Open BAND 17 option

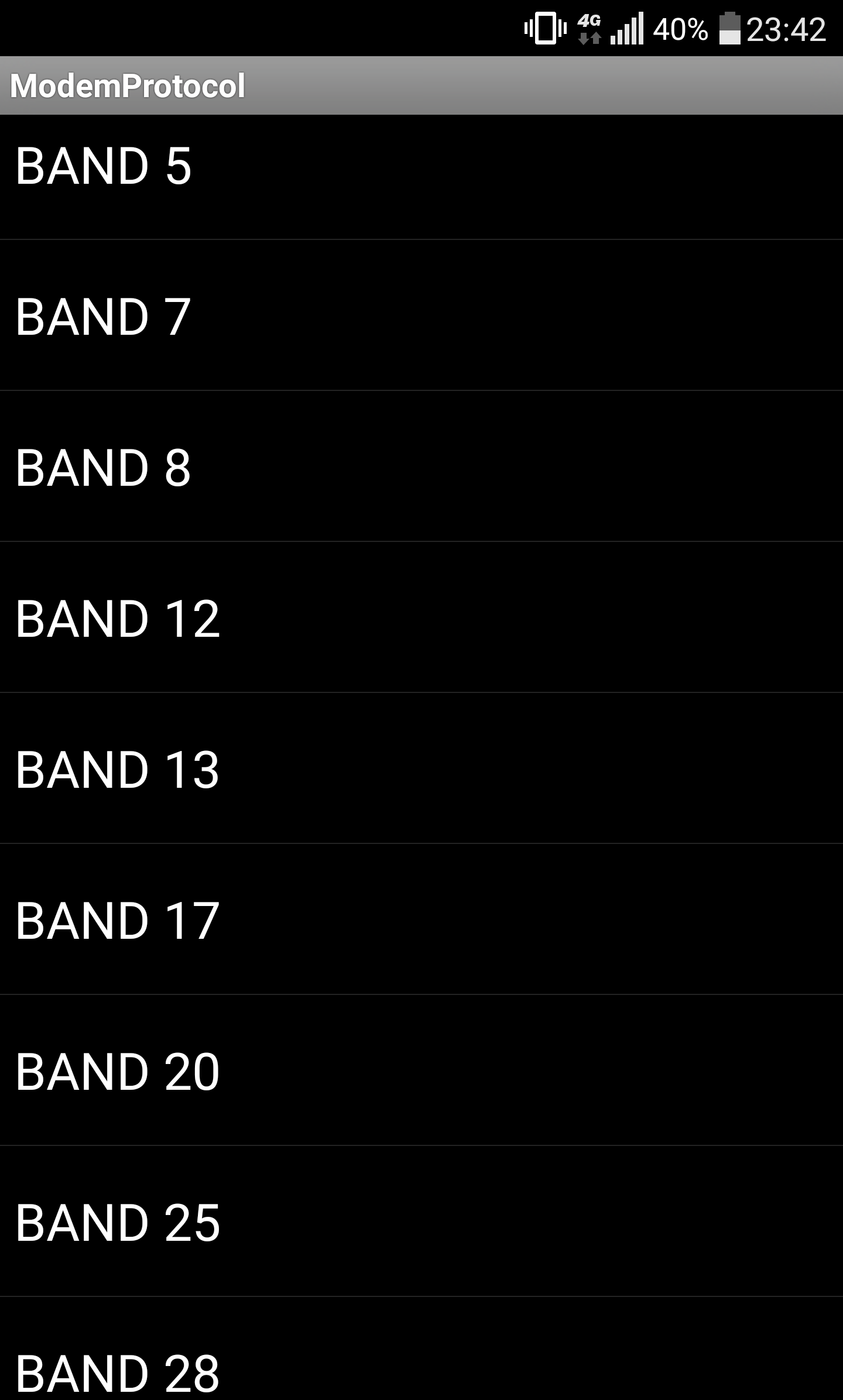[x=421, y=919]
